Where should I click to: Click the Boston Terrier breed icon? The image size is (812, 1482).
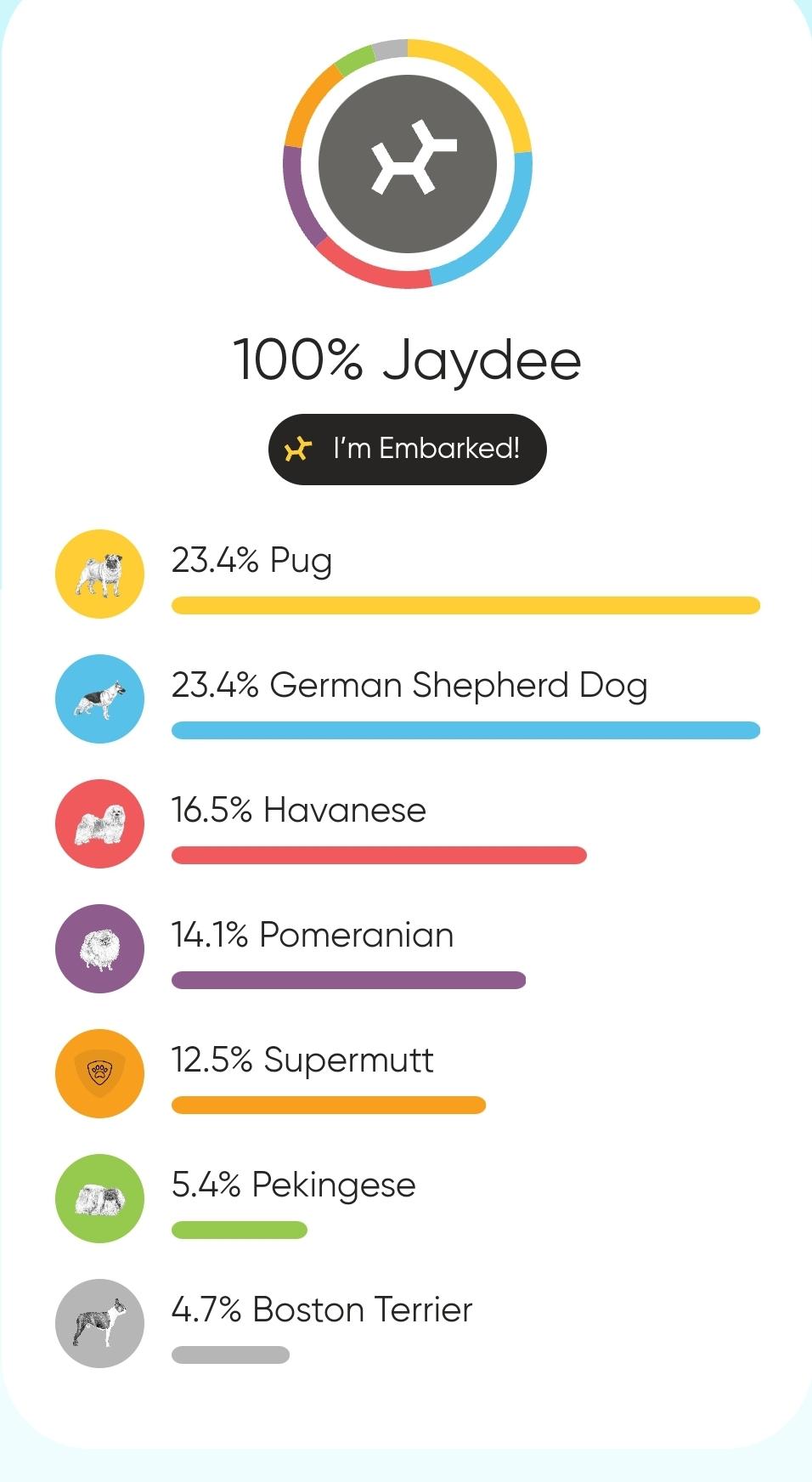click(x=99, y=1323)
